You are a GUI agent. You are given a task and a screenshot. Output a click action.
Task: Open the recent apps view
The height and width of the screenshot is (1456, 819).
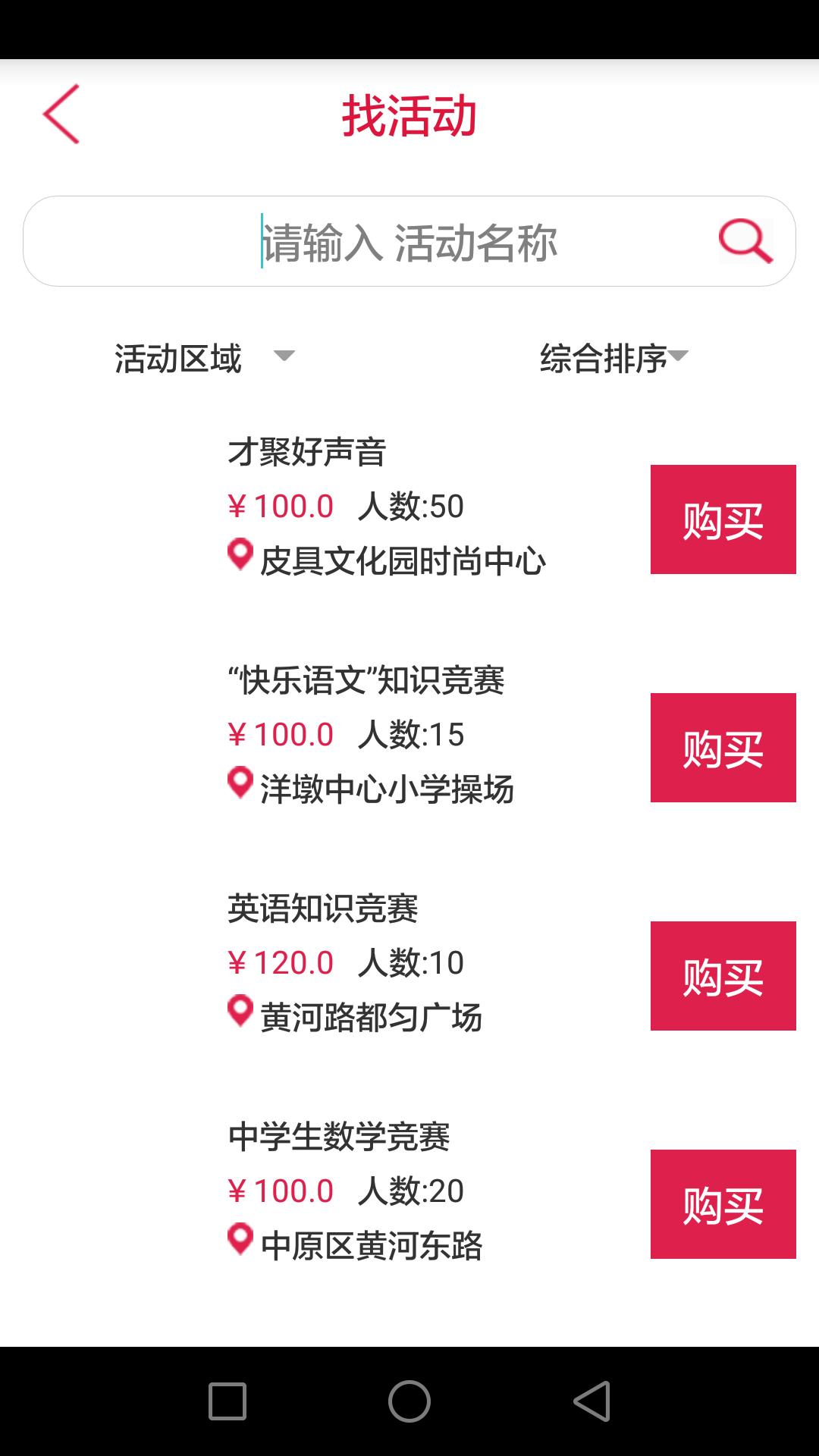(227, 1401)
